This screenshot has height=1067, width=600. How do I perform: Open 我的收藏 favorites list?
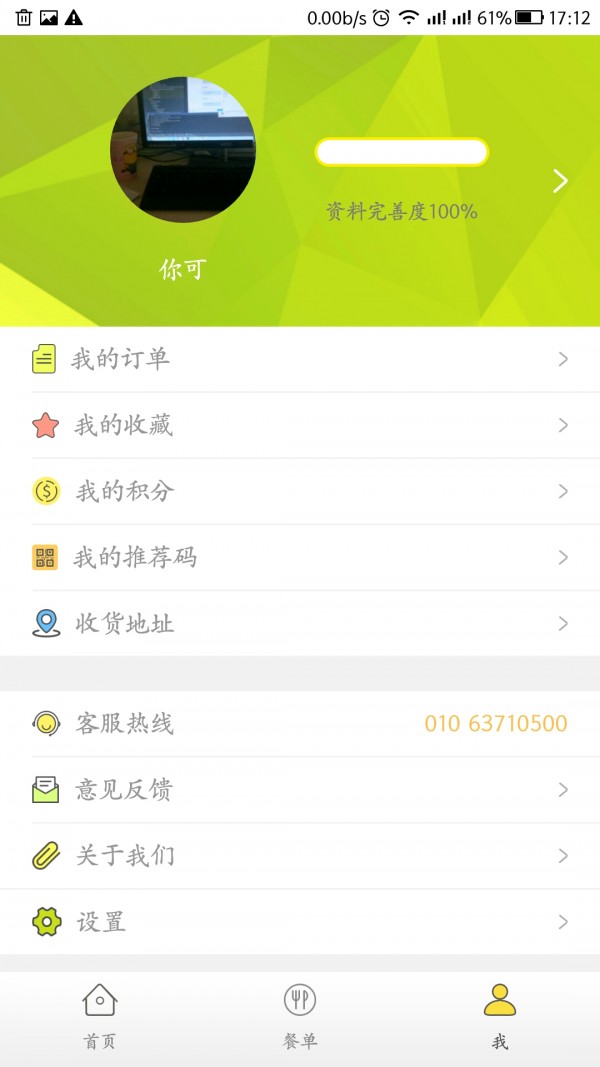300,425
